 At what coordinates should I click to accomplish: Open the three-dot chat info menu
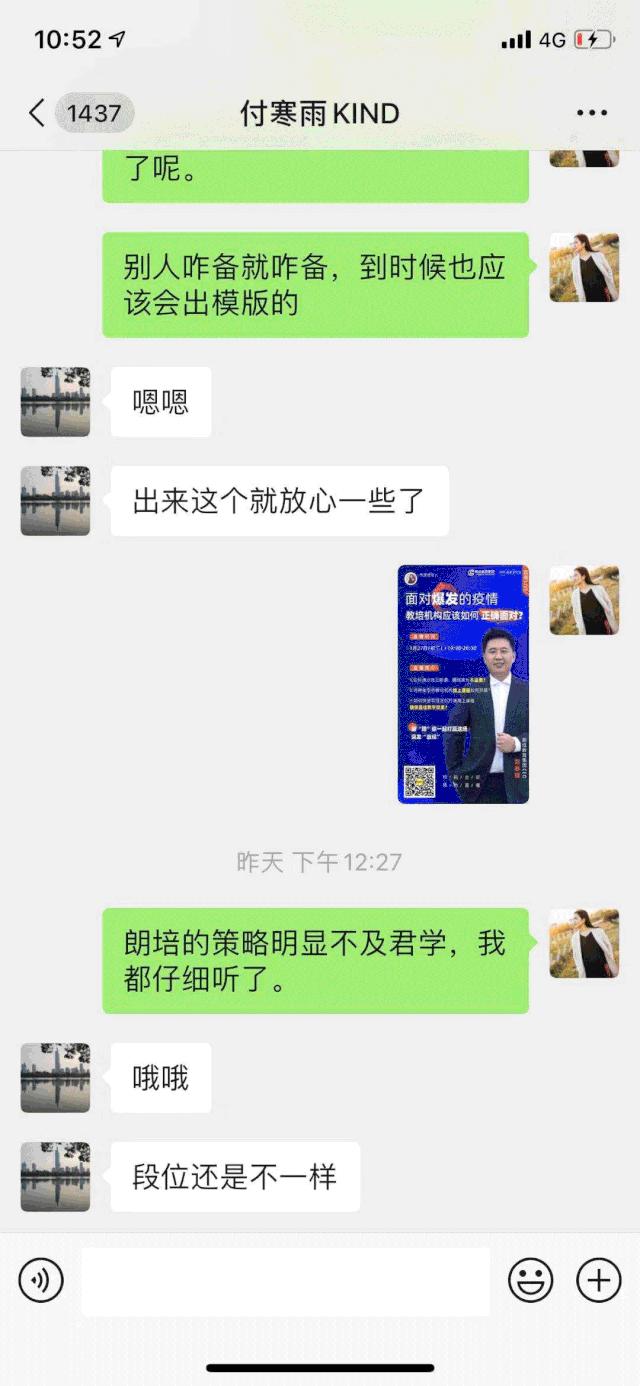click(592, 113)
